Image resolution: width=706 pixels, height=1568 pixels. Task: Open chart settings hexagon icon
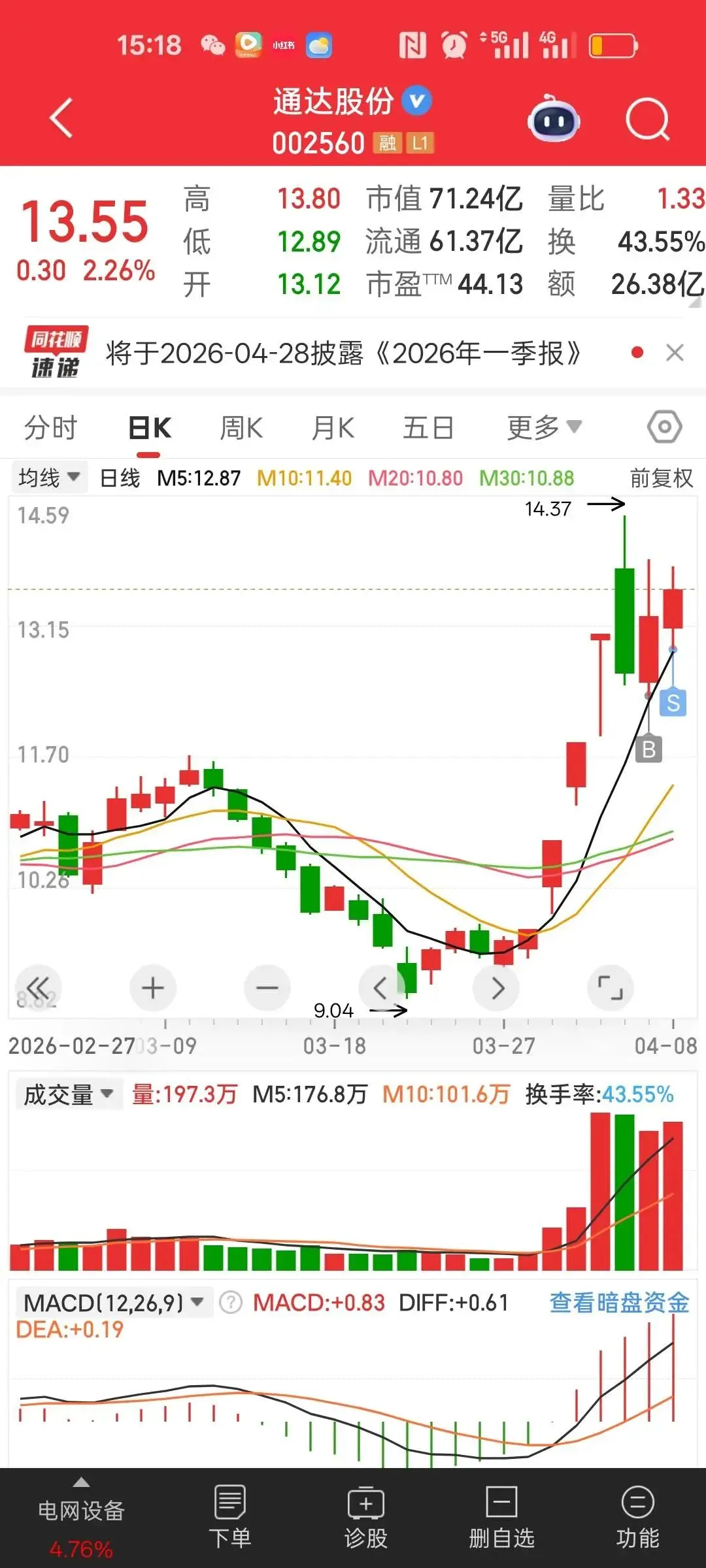click(664, 427)
